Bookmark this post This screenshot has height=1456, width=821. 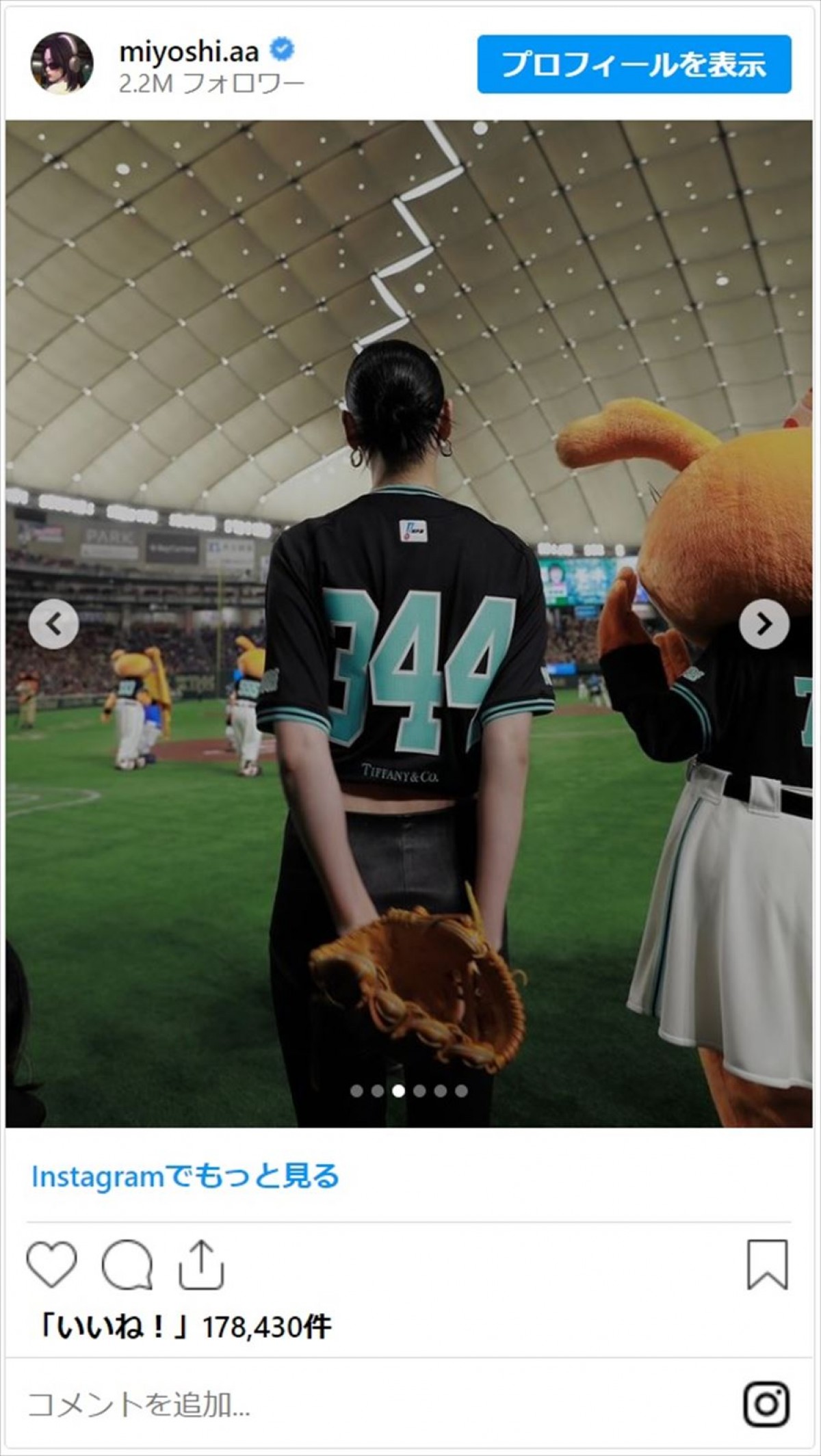(768, 1265)
